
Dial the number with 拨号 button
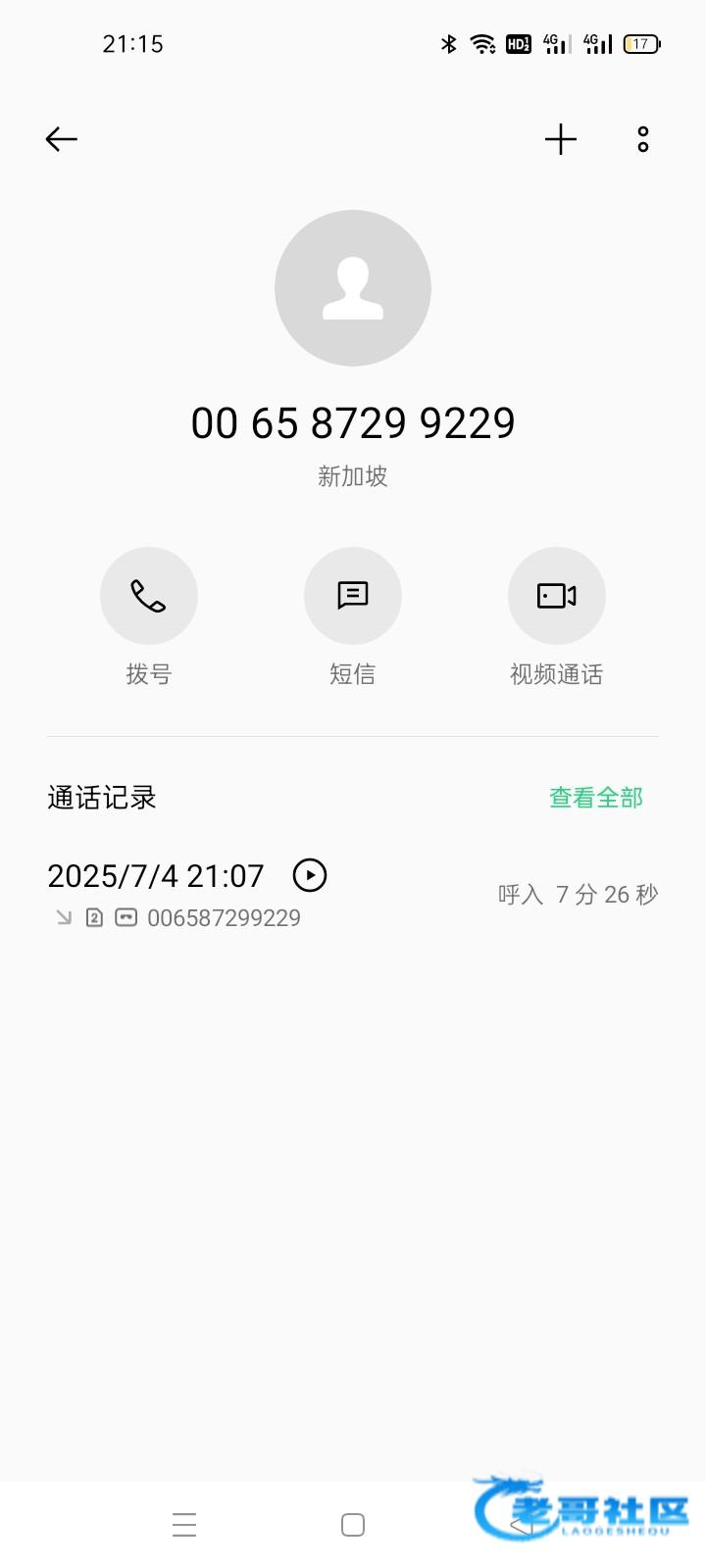coord(149,596)
